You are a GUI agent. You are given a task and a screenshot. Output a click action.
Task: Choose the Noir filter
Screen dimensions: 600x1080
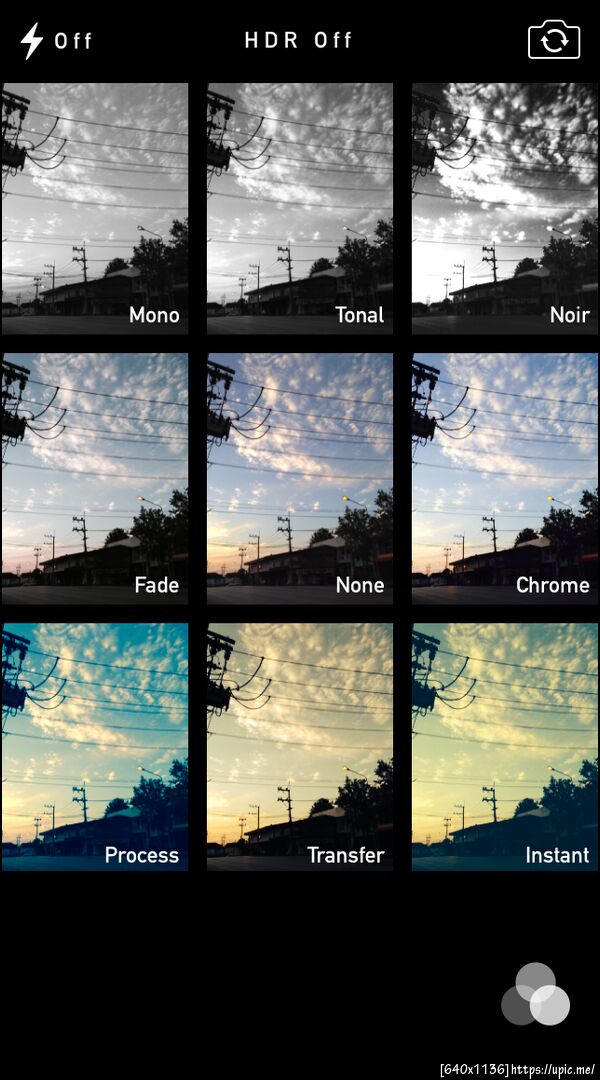tap(505, 208)
